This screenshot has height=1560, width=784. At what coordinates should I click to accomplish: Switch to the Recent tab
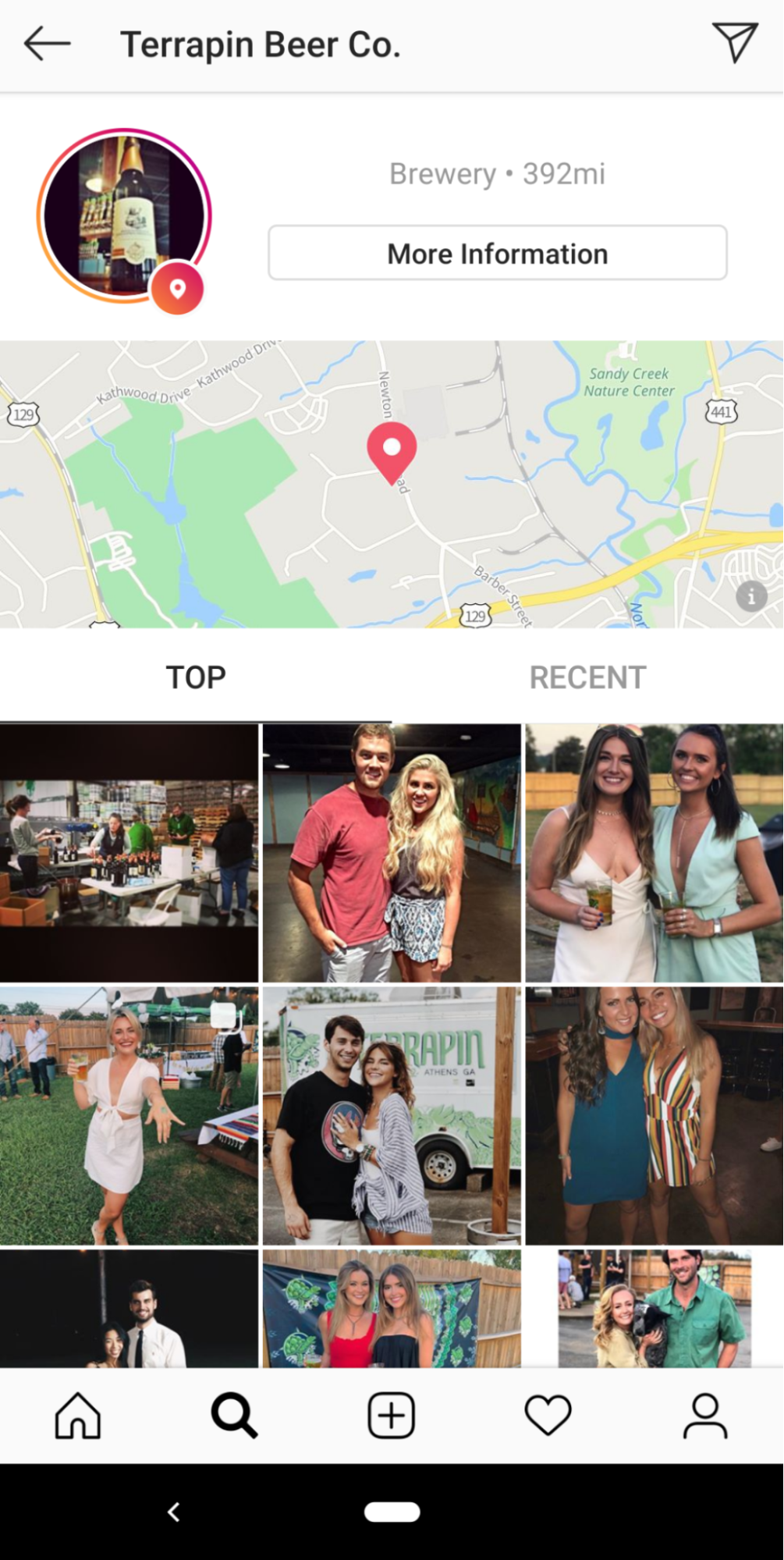587,677
